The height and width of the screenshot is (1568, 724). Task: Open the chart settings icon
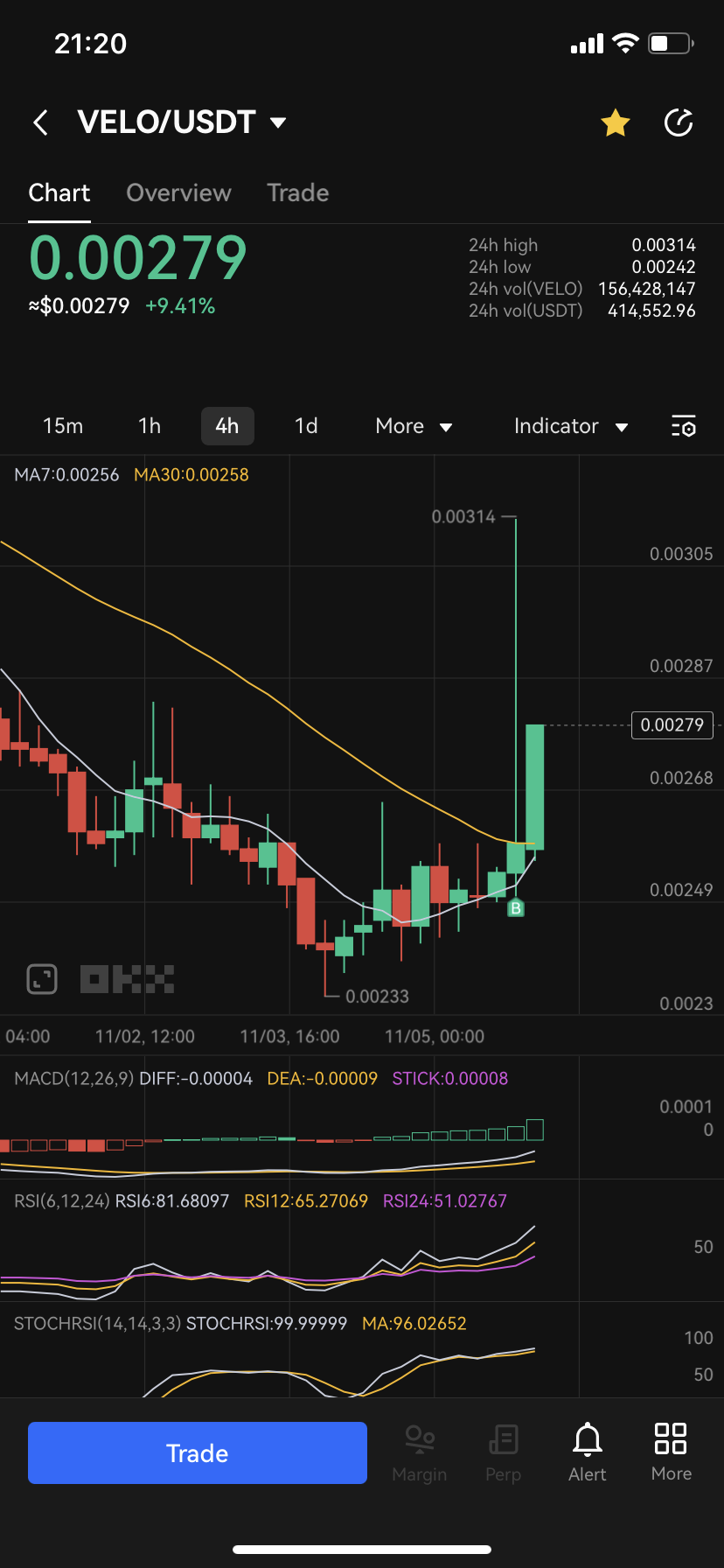tap(684, 426)
